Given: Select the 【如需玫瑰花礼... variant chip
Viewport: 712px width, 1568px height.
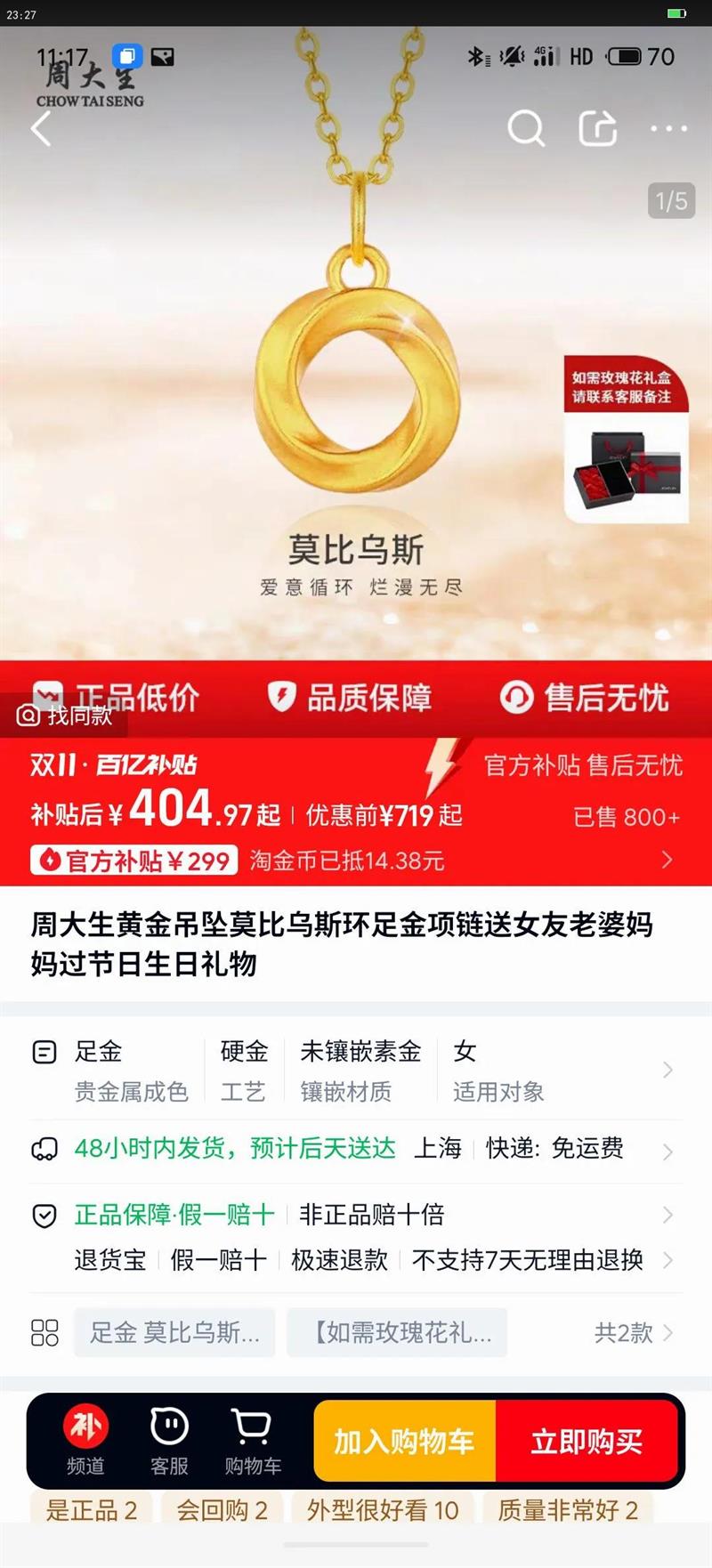Looking at the screenshot, I should (397, 1332).
